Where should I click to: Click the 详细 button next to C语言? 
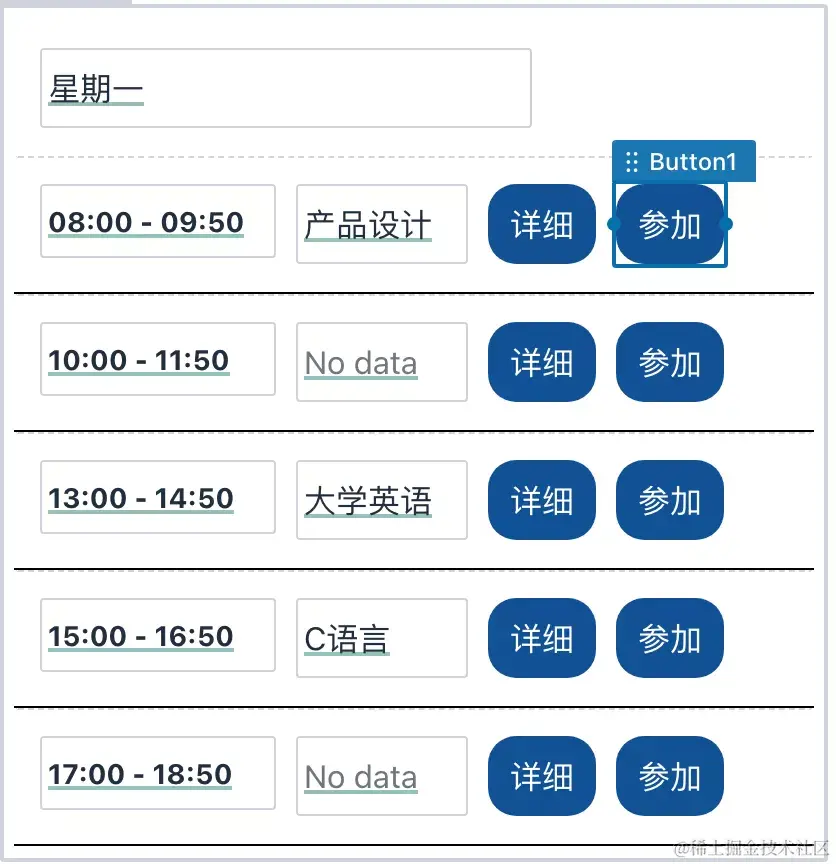pos(541,638)
